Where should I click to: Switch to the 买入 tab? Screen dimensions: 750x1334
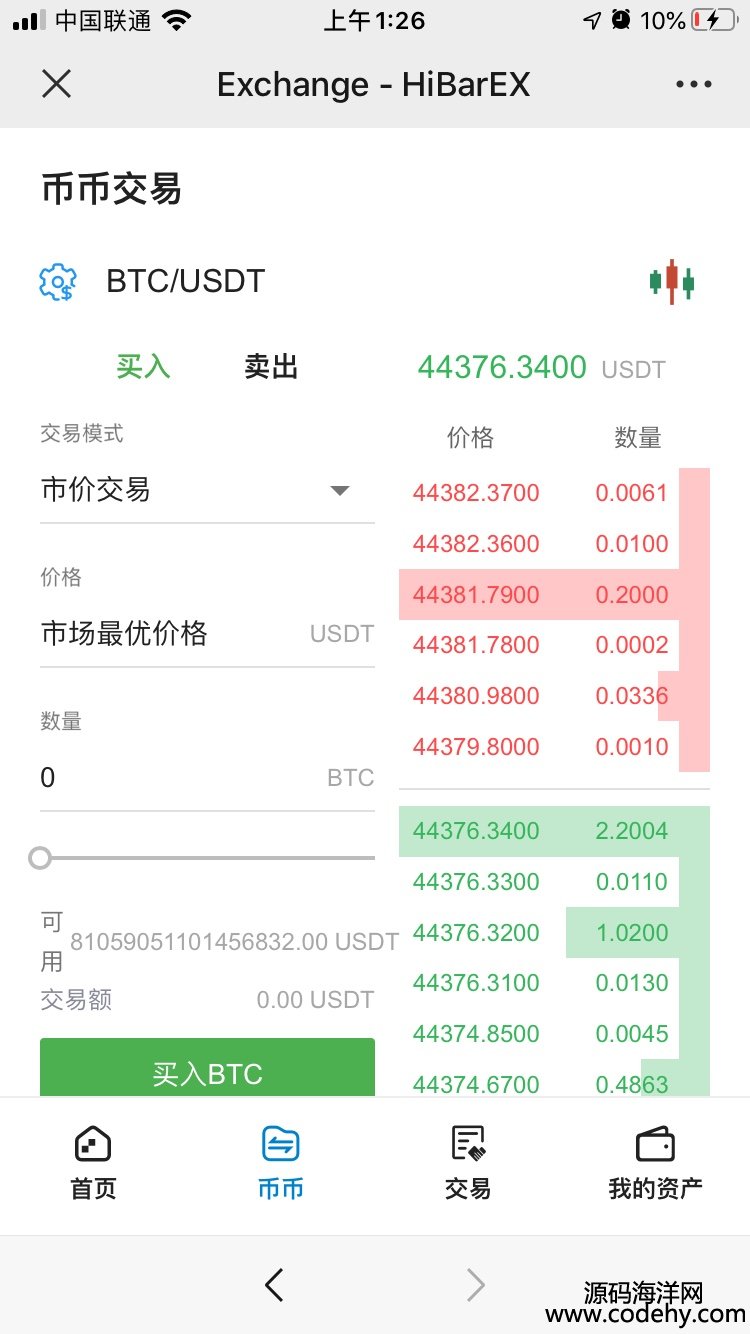pyautogui.click(x=143, y=367)
